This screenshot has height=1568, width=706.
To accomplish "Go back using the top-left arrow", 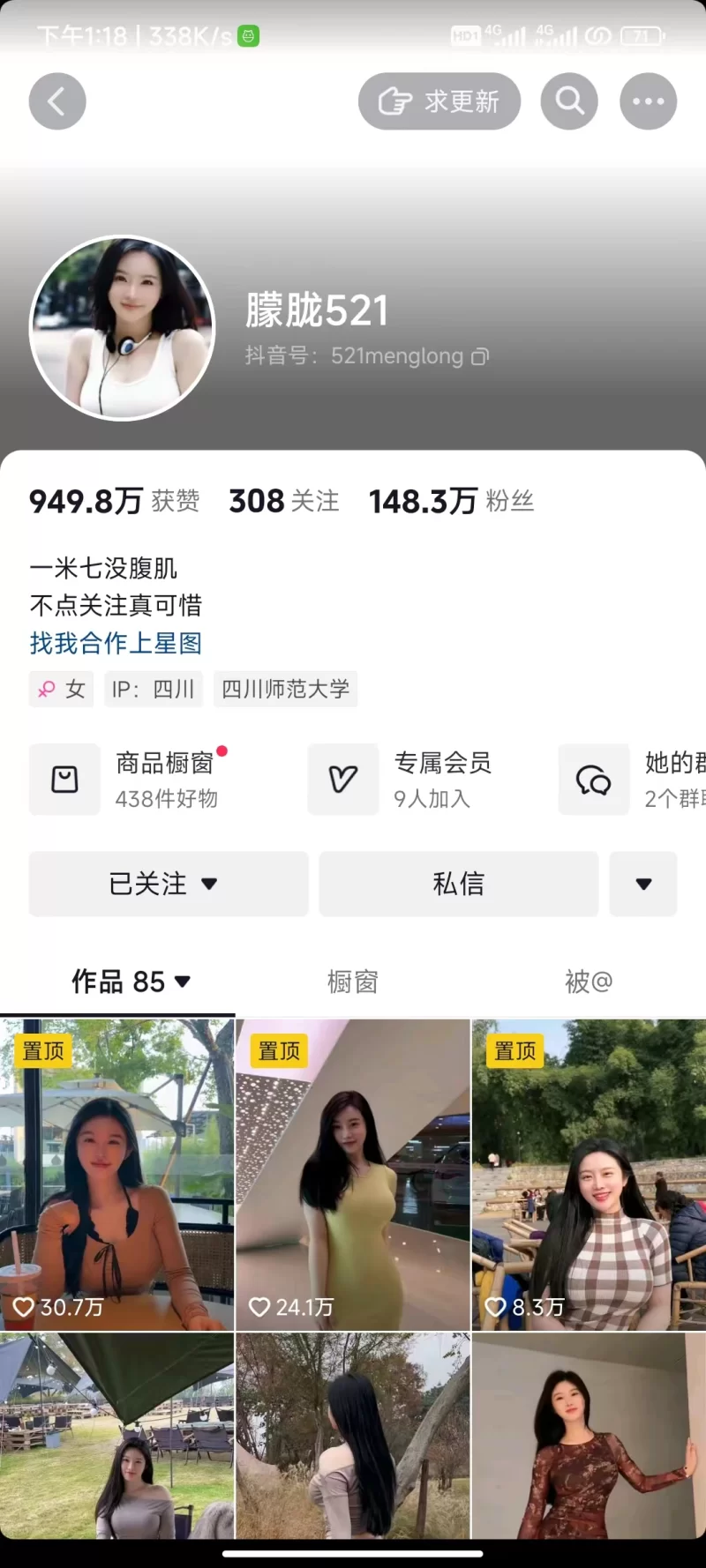I will coord(57,101).
